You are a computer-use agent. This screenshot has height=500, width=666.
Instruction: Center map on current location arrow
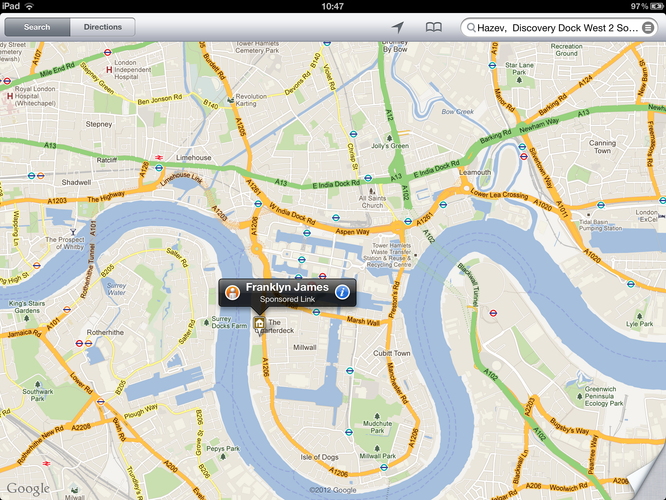point(398,27)
